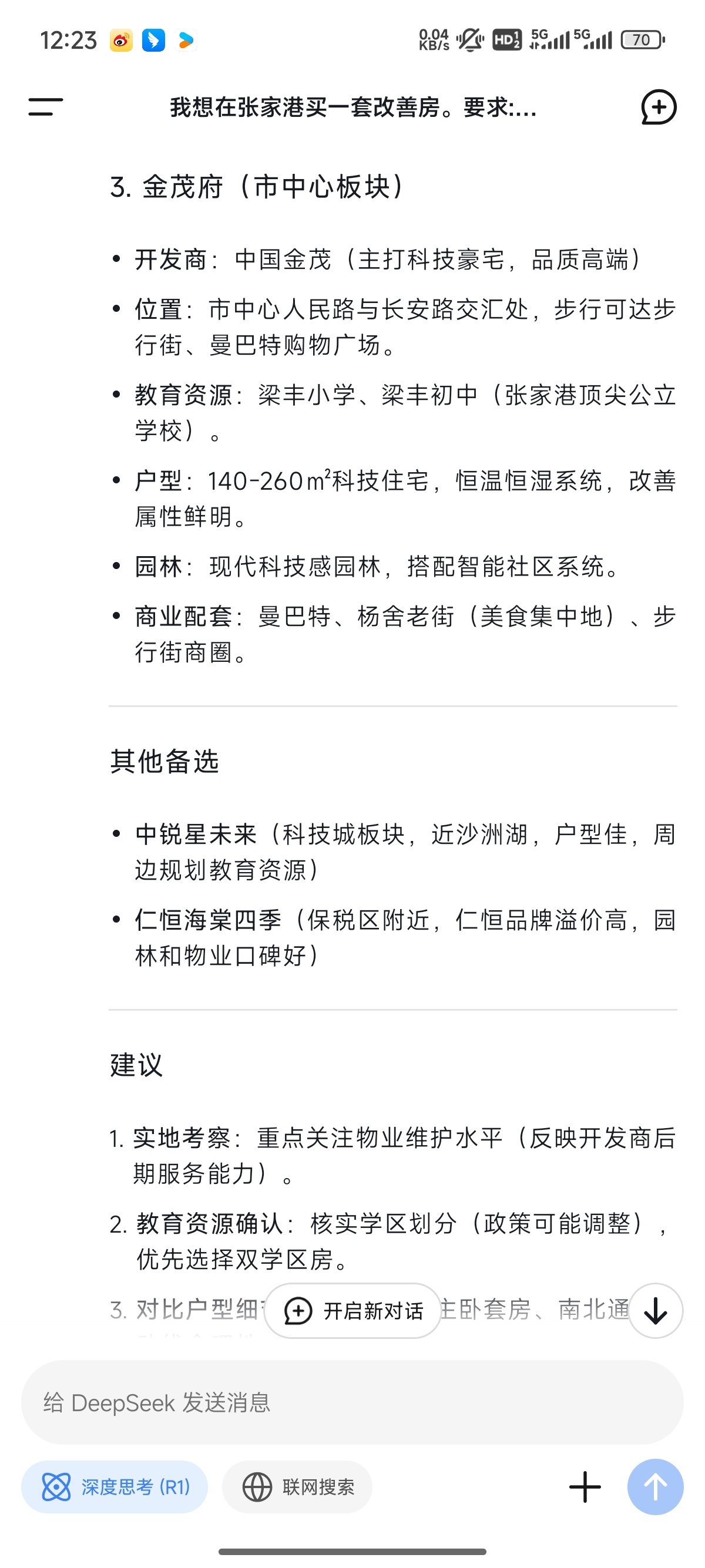Enable 联网搜索 web search
Viewport: 705px width, 1568px height.
click(297, 1487)
